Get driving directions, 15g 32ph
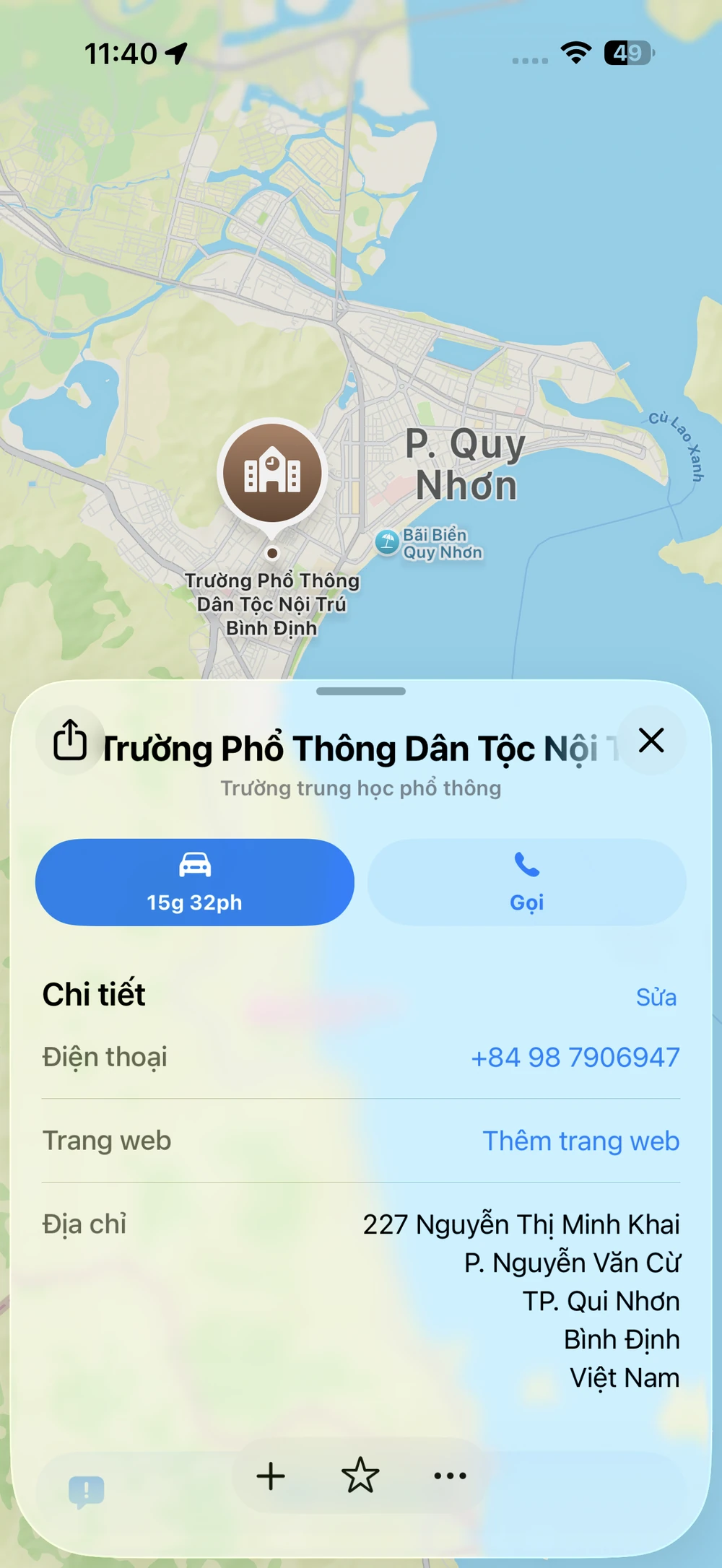 195,882
